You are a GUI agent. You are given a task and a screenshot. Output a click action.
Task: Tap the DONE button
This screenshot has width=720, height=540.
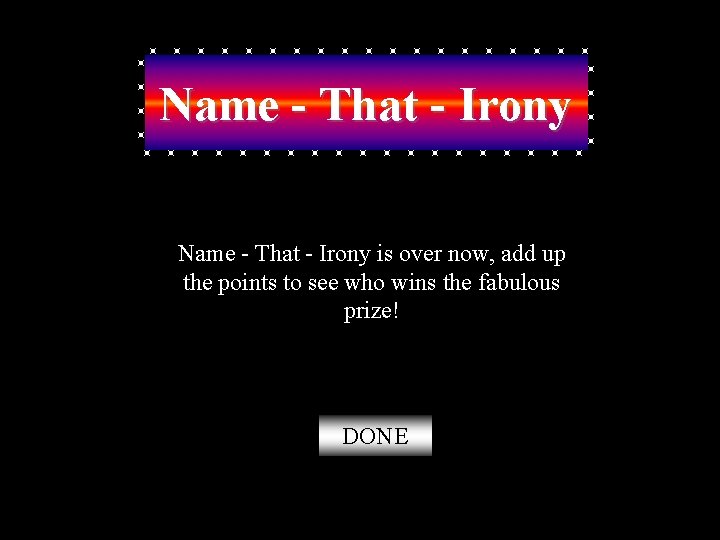(x=375, y=436)
